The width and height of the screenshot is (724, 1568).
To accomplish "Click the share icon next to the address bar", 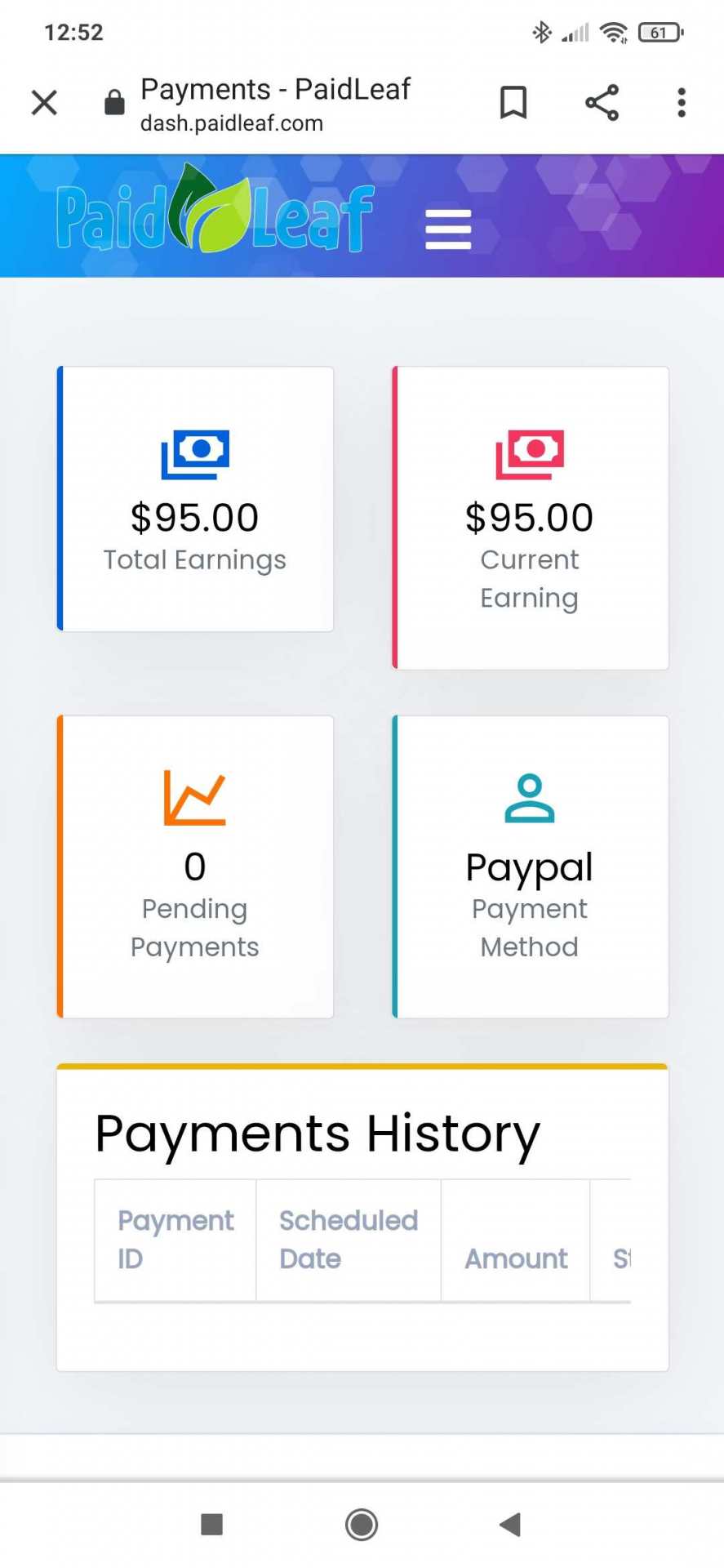I will 602,102.
